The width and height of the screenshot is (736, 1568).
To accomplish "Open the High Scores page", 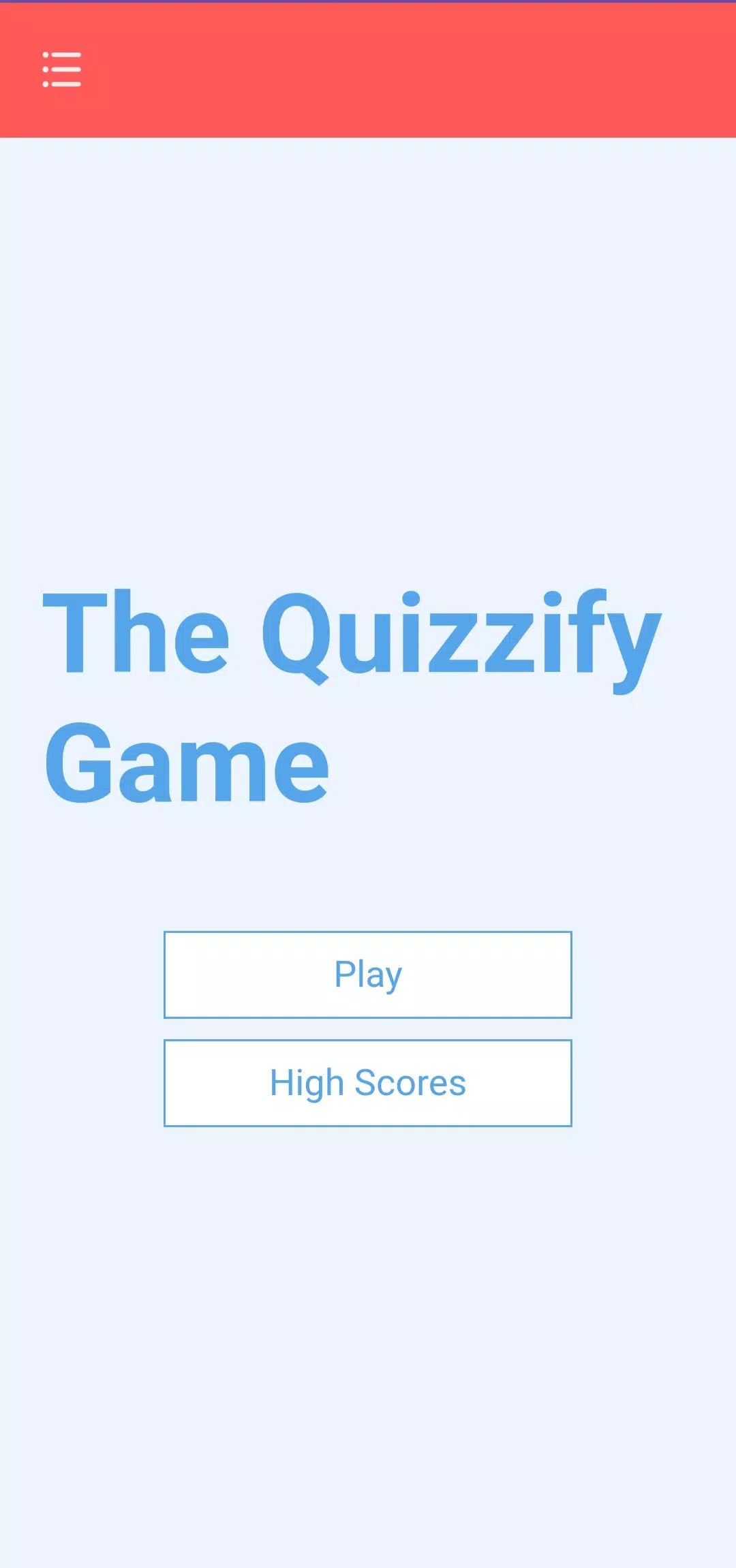I will coord(368,1083).
